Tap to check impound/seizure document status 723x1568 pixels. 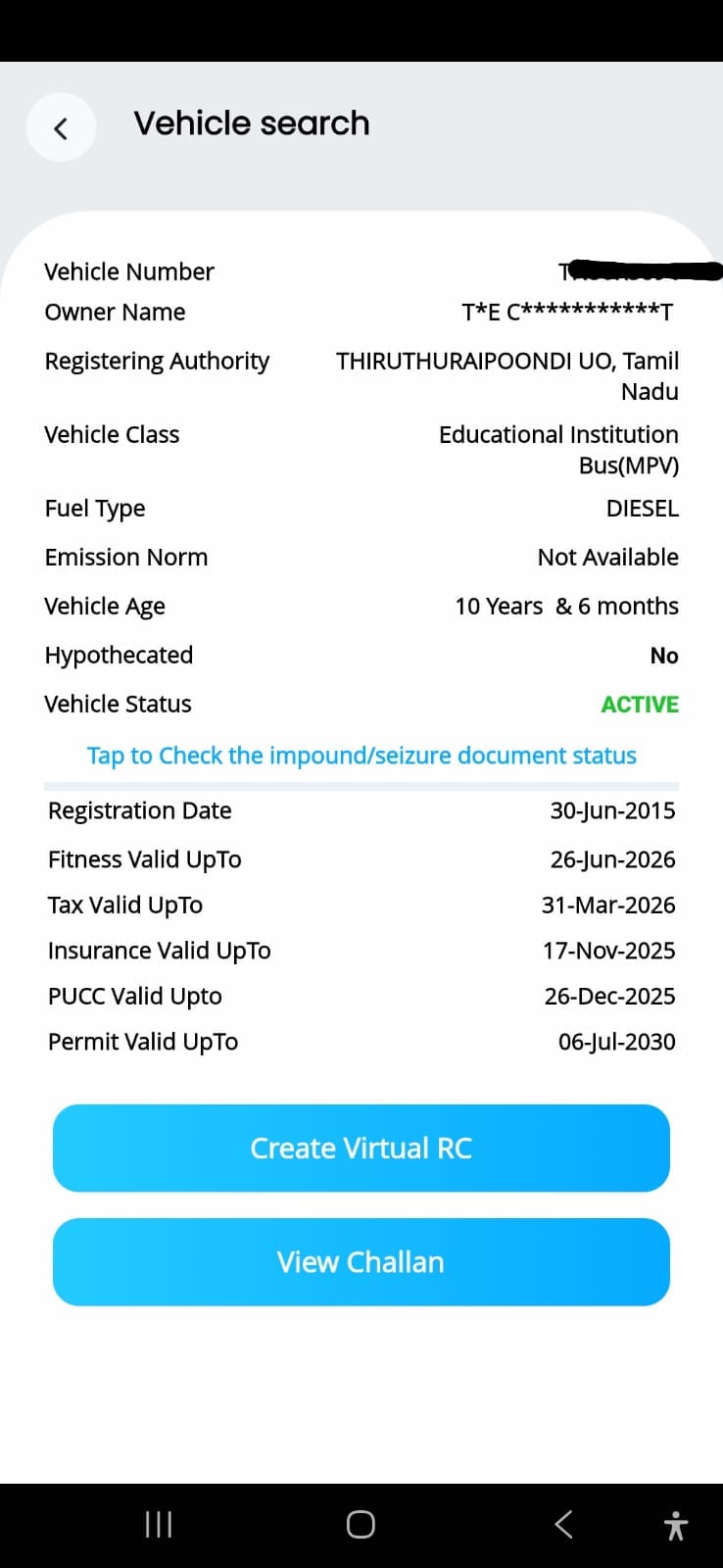pyautogui.click(x=361, y=756)
